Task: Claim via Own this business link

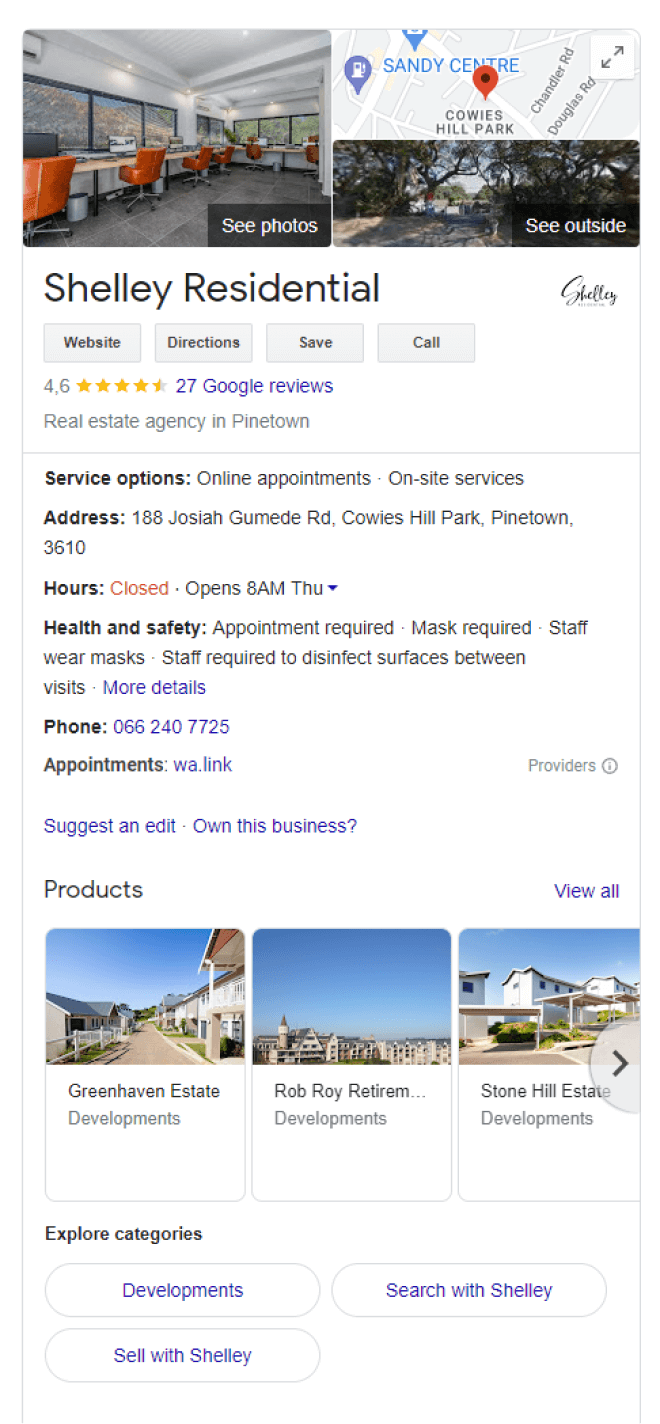Action: click(274, 826)
